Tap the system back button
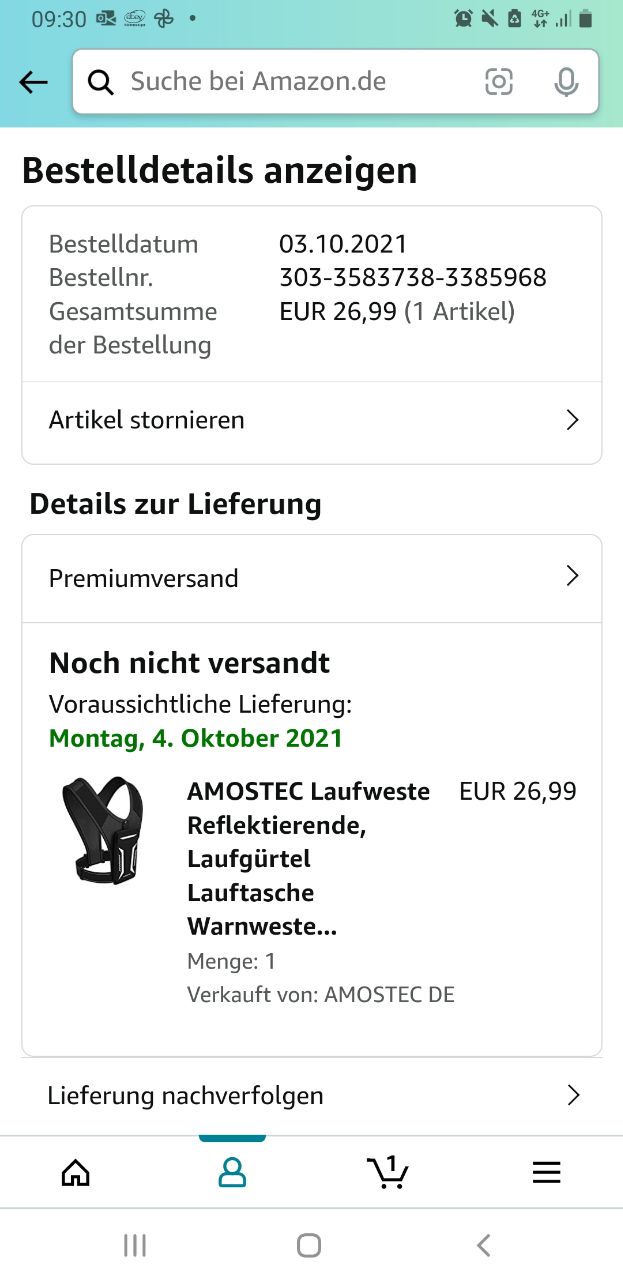The width and height of the screenshot is (623, 1280). coord(484,1245)
